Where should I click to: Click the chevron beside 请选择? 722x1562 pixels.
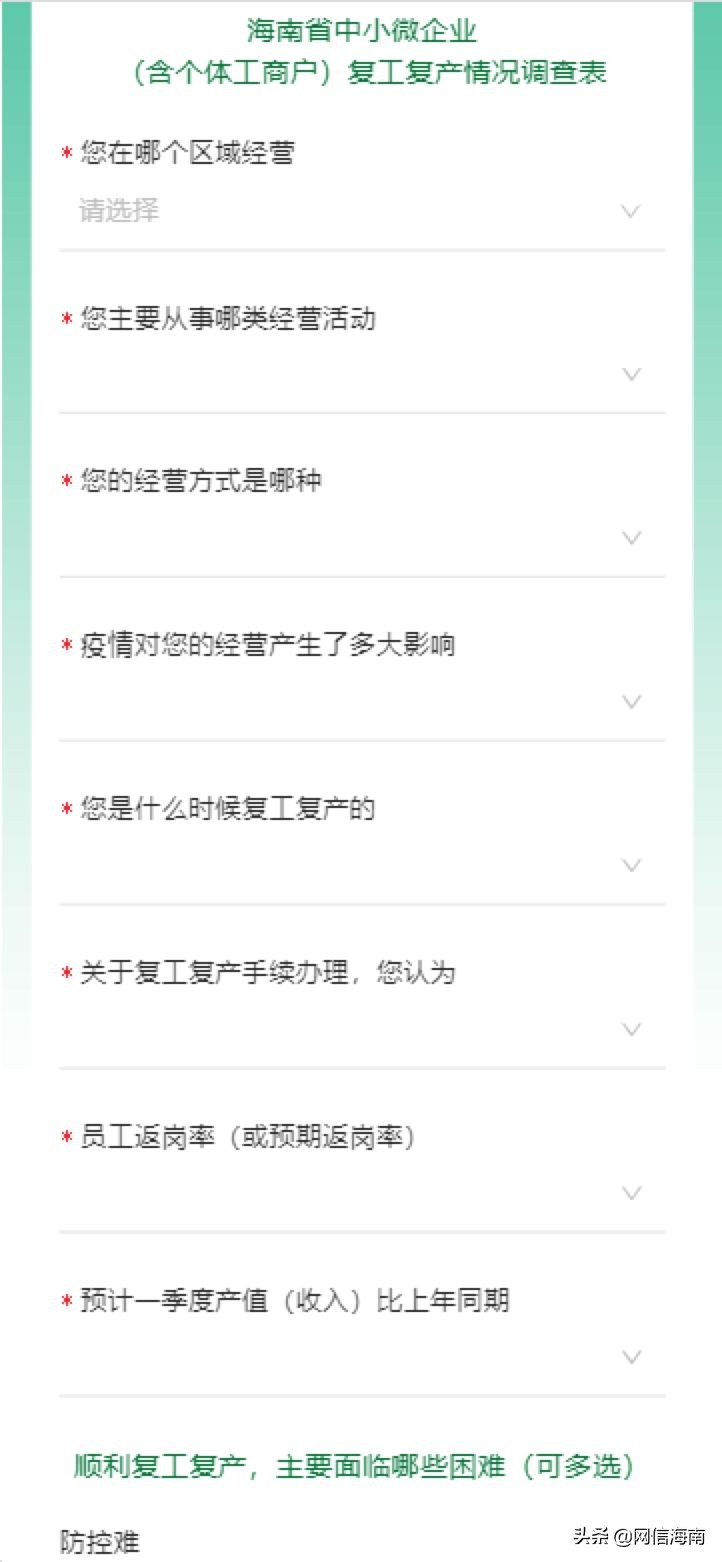click(x=630, y=211)
